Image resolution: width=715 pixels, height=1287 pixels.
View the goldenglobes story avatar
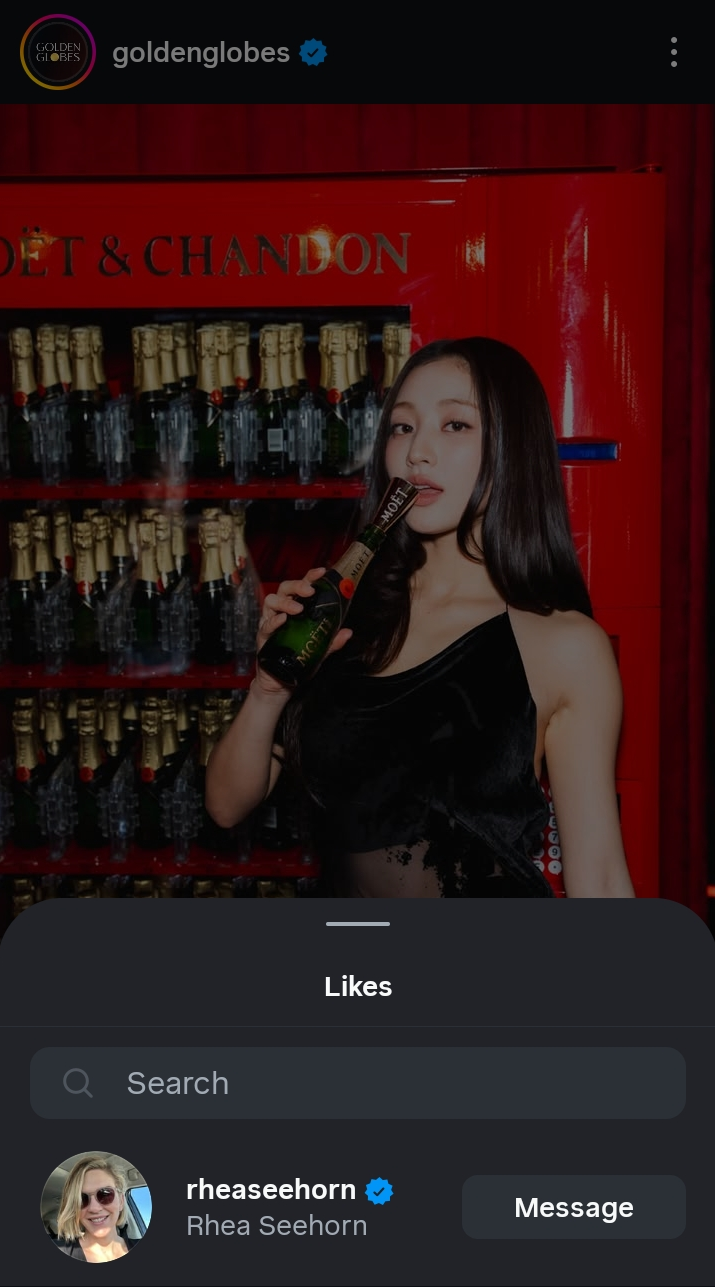(58, 52)
